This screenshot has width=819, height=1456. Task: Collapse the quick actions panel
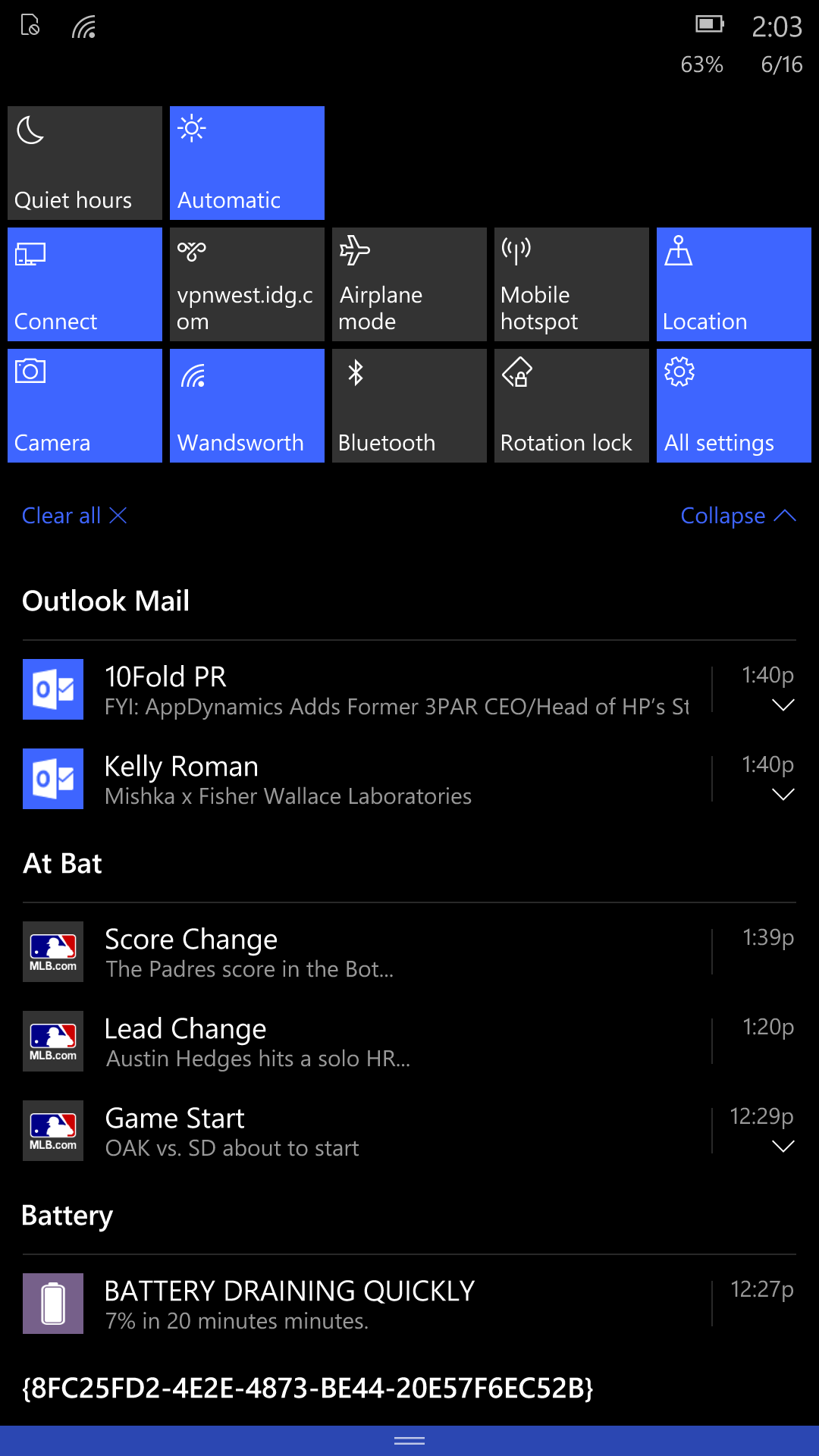click(x=738, y=516)
